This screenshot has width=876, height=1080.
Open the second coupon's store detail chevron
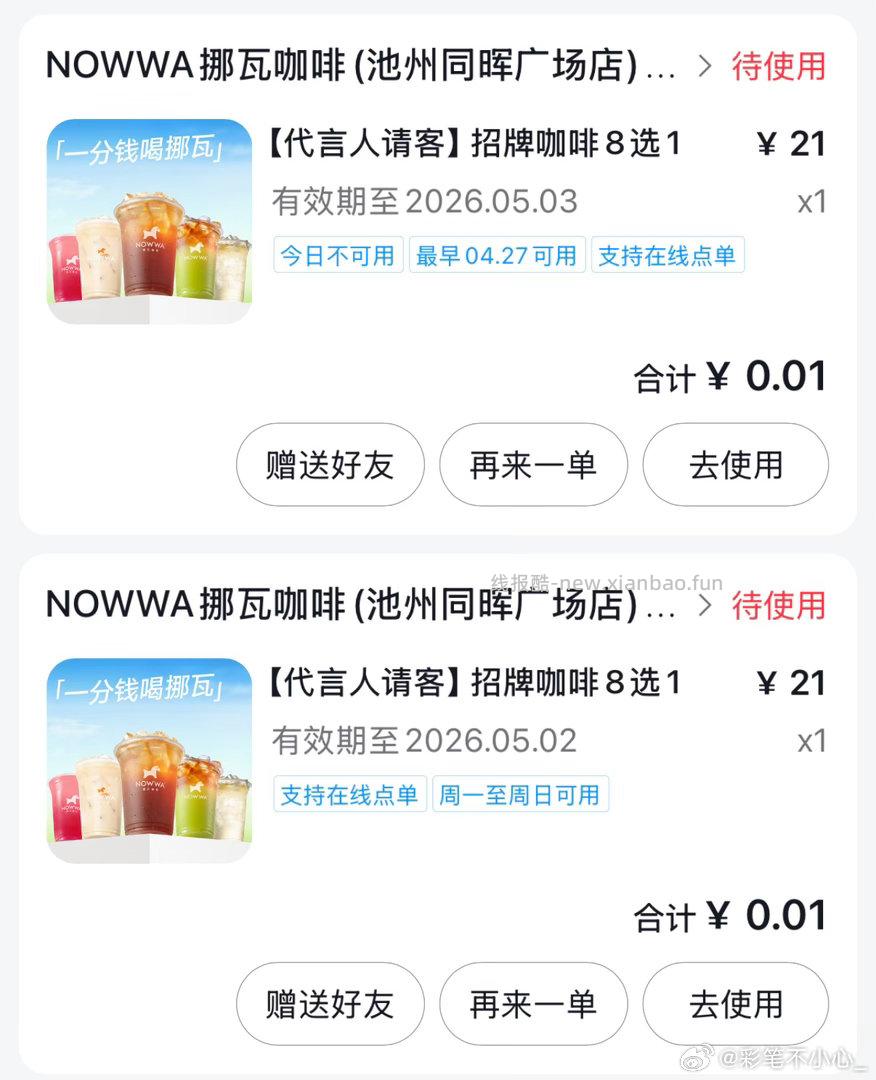click(x=701, y=606)
